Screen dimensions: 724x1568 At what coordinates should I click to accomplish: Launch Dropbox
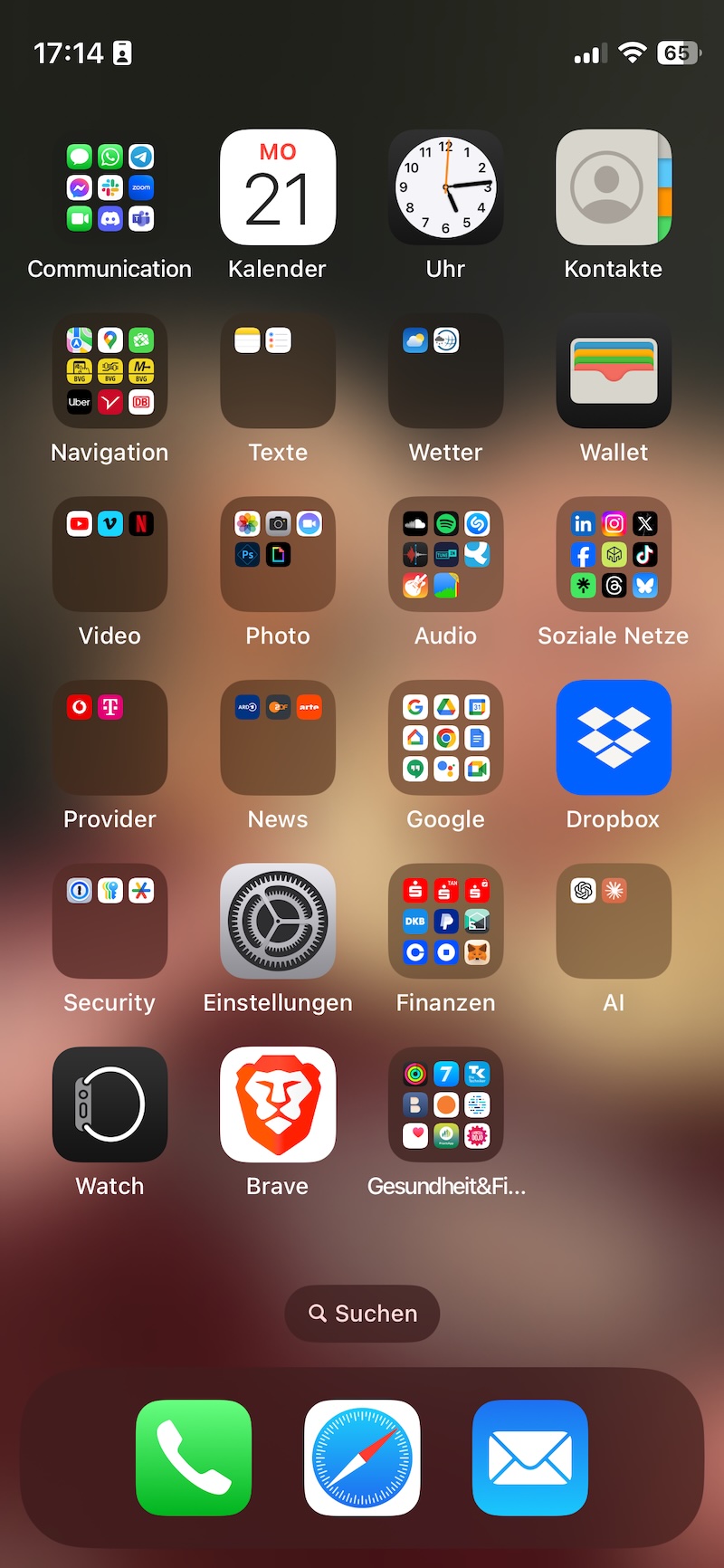(614, 738)
